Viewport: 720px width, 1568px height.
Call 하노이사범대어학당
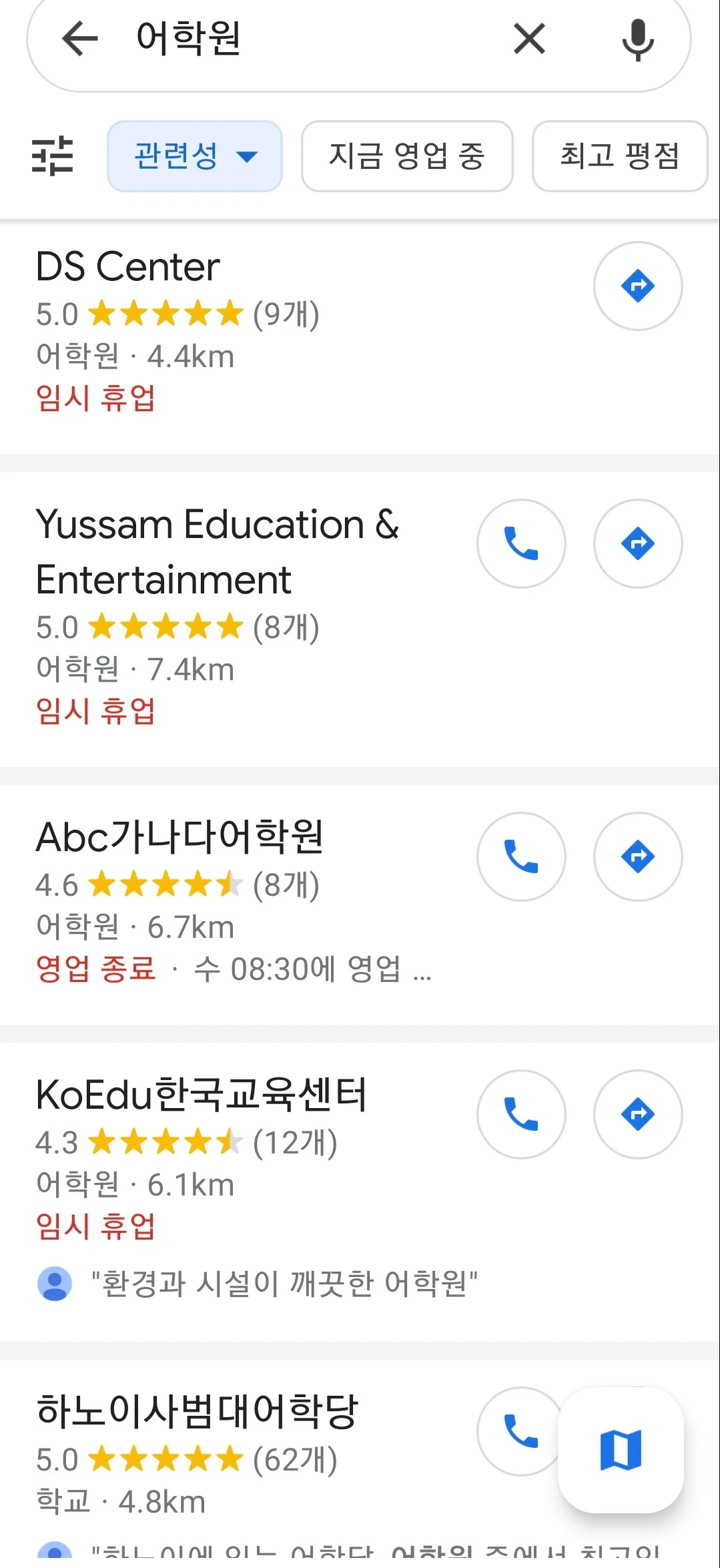pos(520,1431)
